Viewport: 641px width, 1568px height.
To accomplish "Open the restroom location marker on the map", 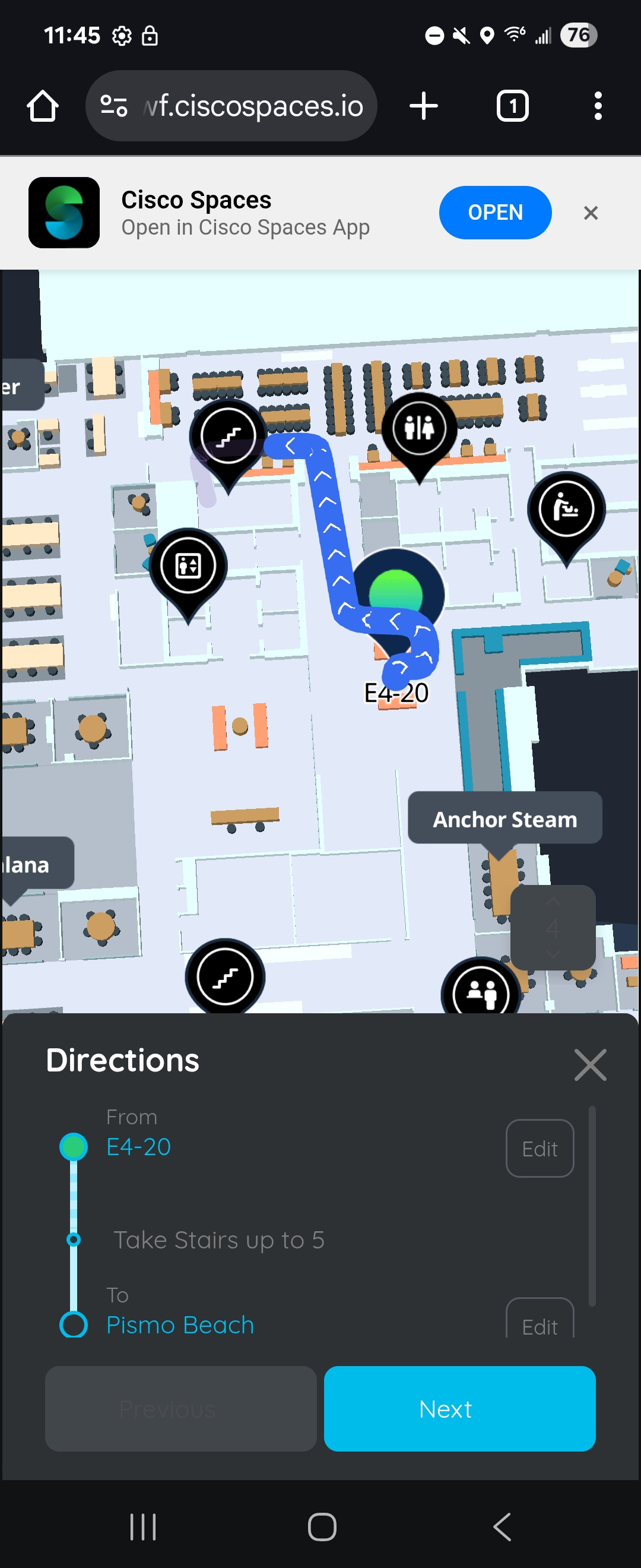I will click(421, 428).
